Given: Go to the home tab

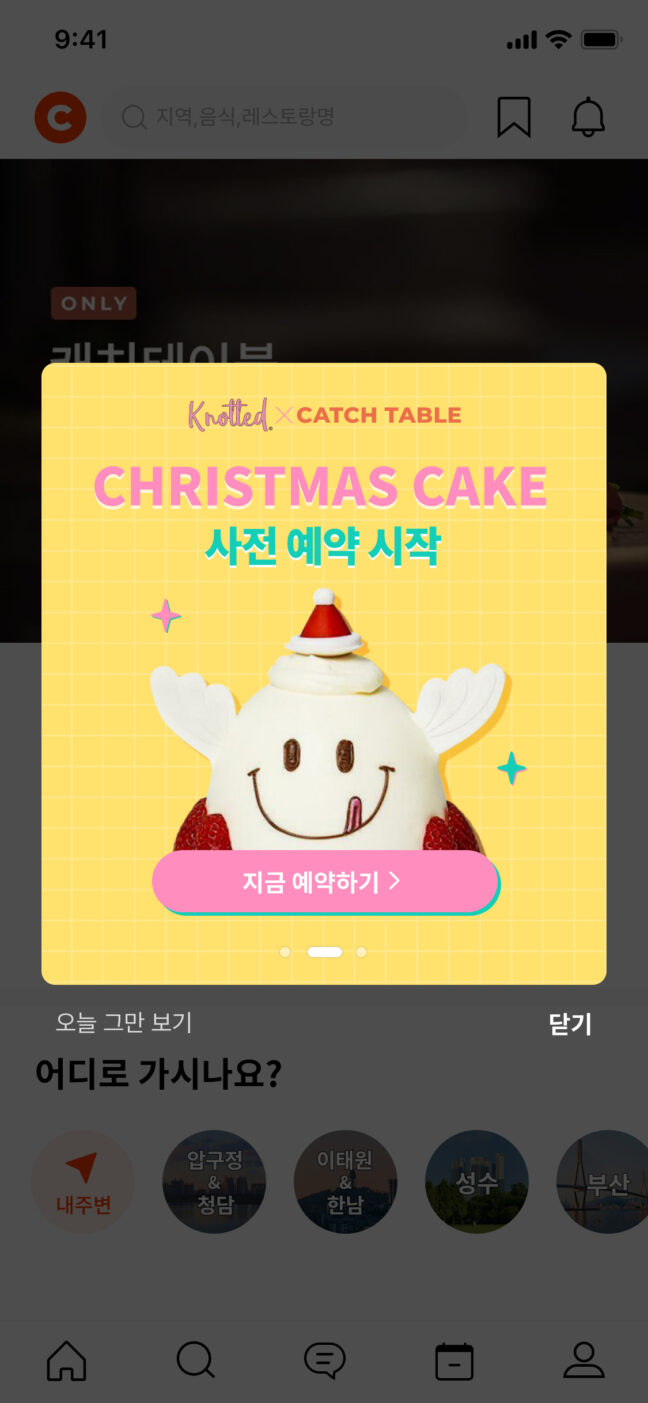Looking at the screenshot, I should tap(67, 1361).
